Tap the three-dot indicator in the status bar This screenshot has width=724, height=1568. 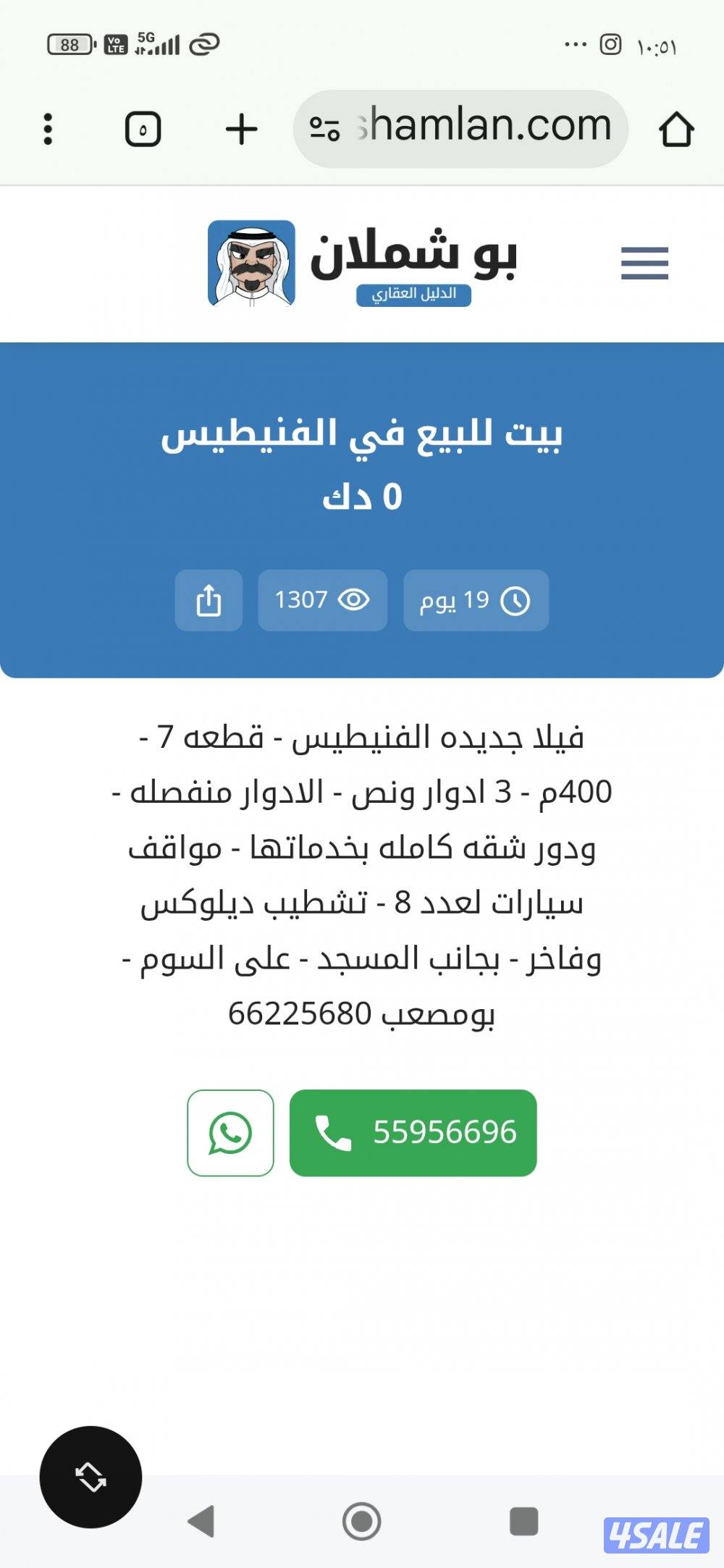pos(574,43)
